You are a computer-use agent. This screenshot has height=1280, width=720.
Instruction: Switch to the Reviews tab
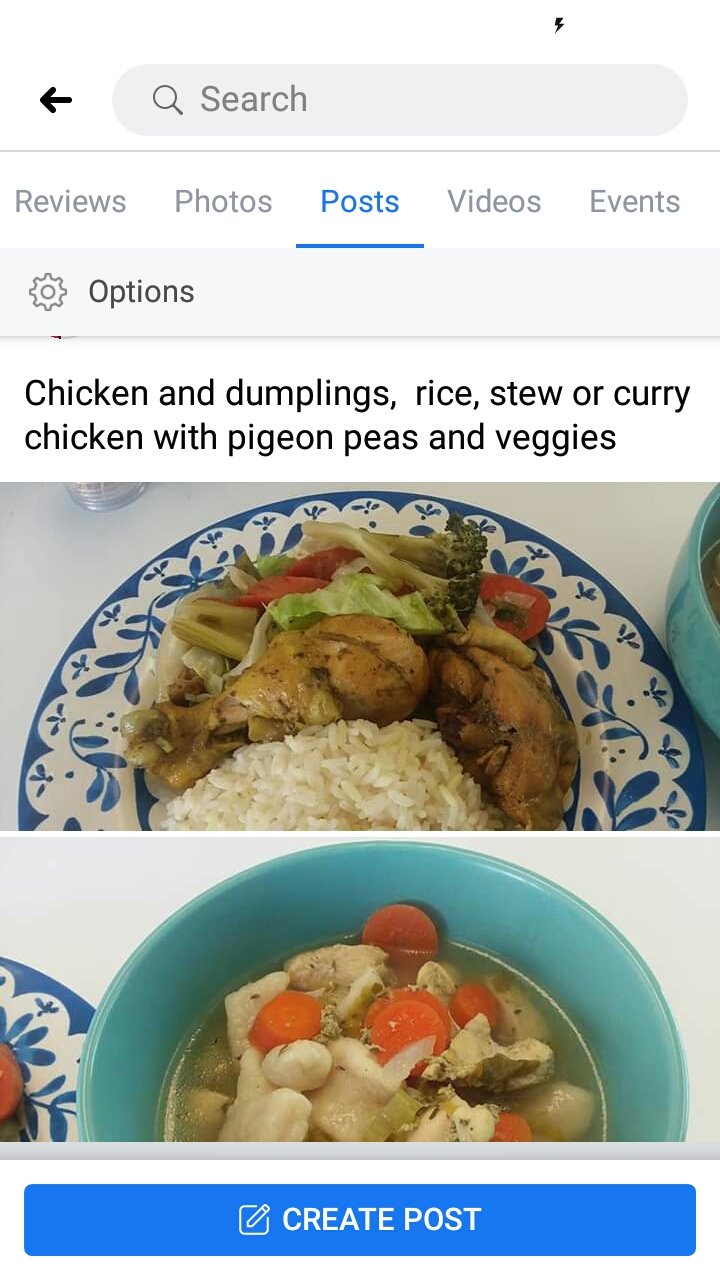pyautogui.click(x=70, y=201)
